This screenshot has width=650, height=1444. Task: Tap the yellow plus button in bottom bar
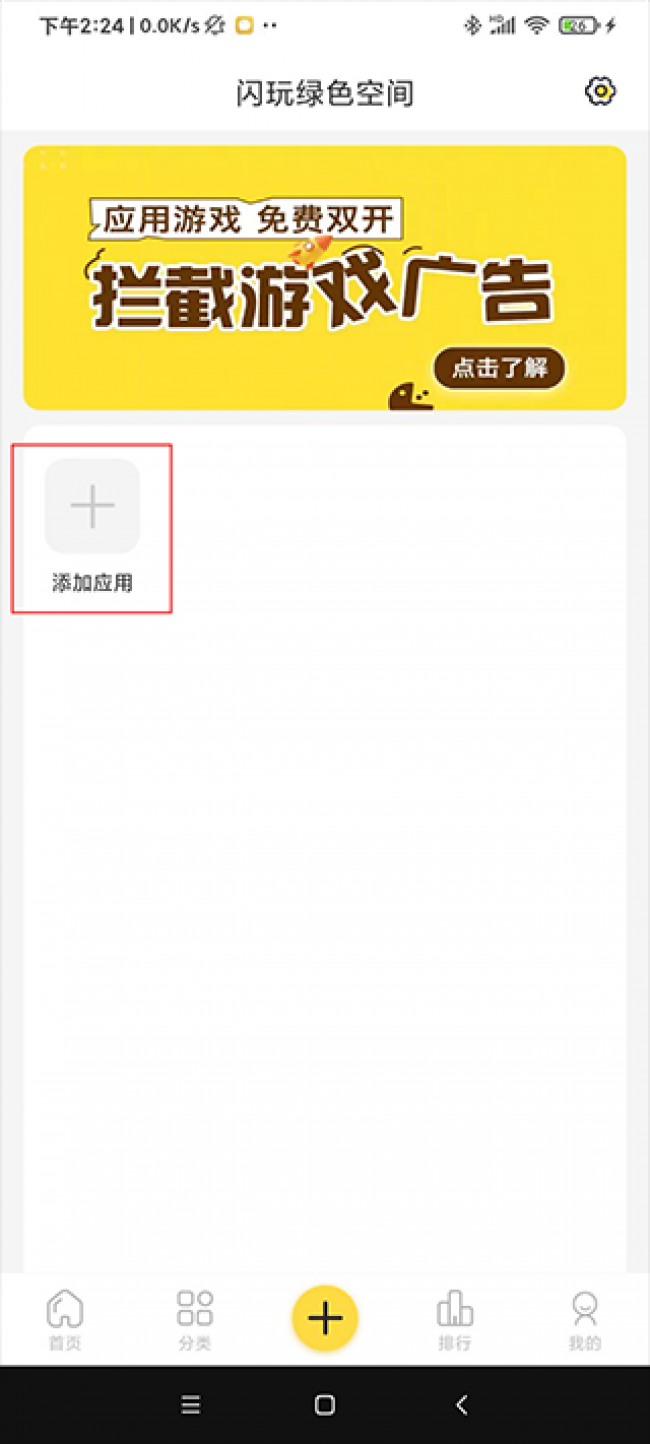[325, 1319]
